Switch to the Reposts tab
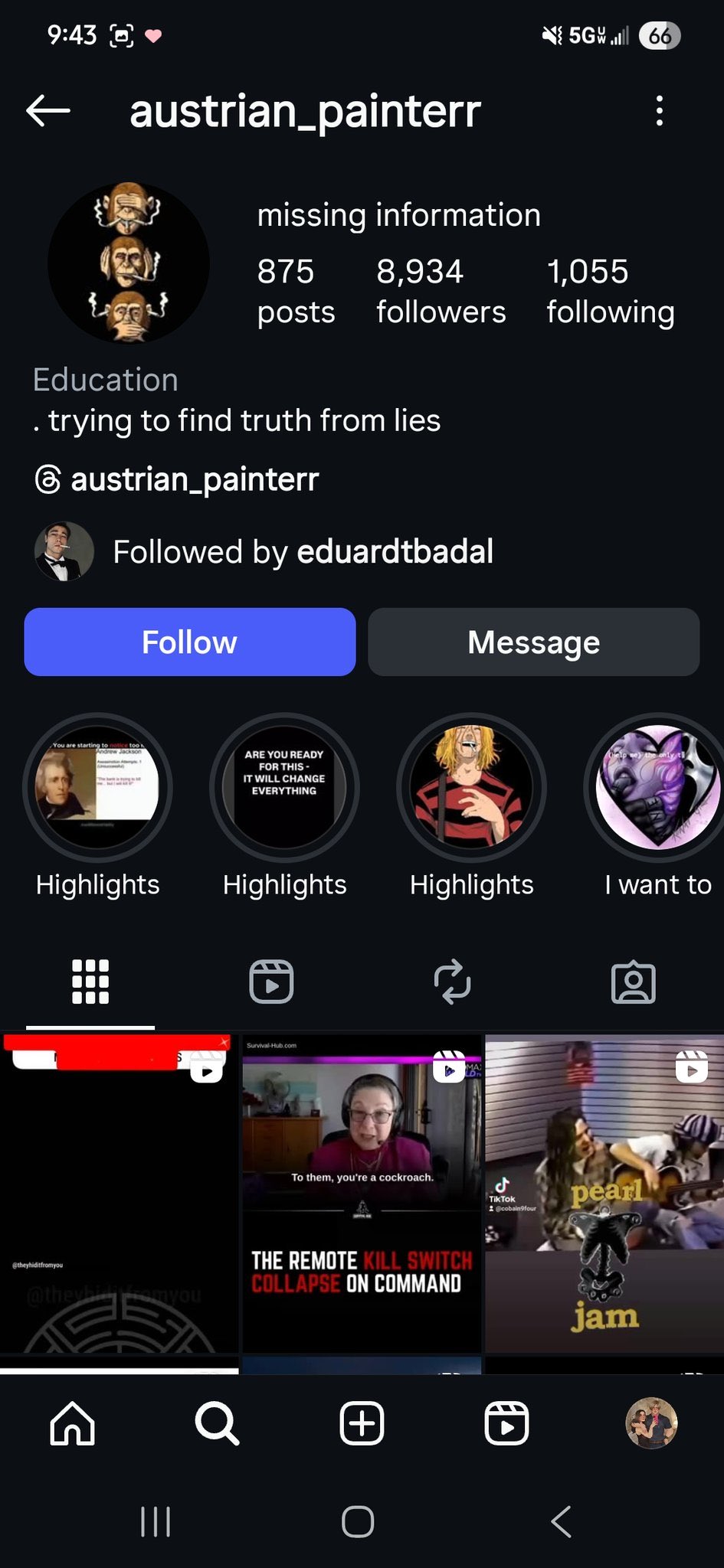This screenshot has height=1568, width=724. [452, 982]
